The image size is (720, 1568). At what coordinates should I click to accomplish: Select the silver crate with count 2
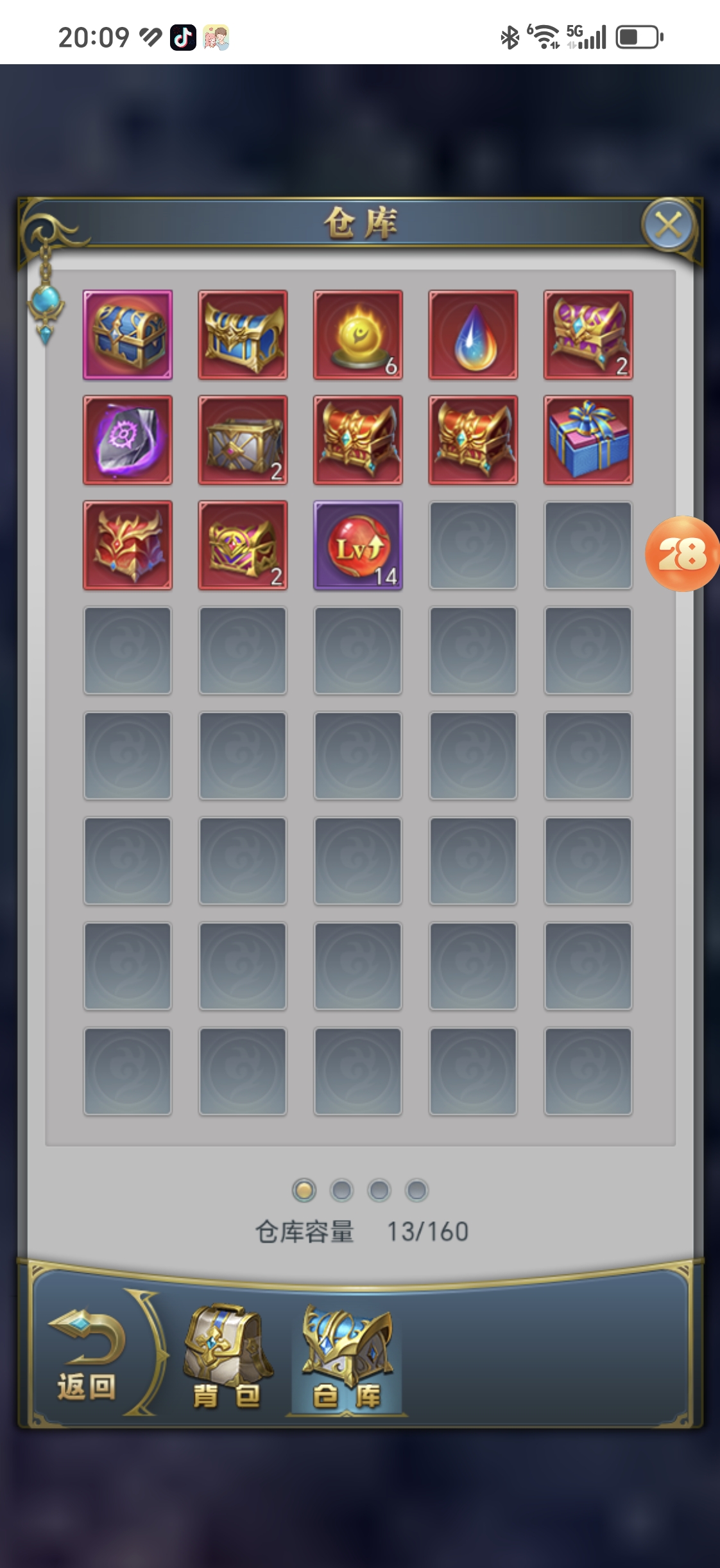243,440
